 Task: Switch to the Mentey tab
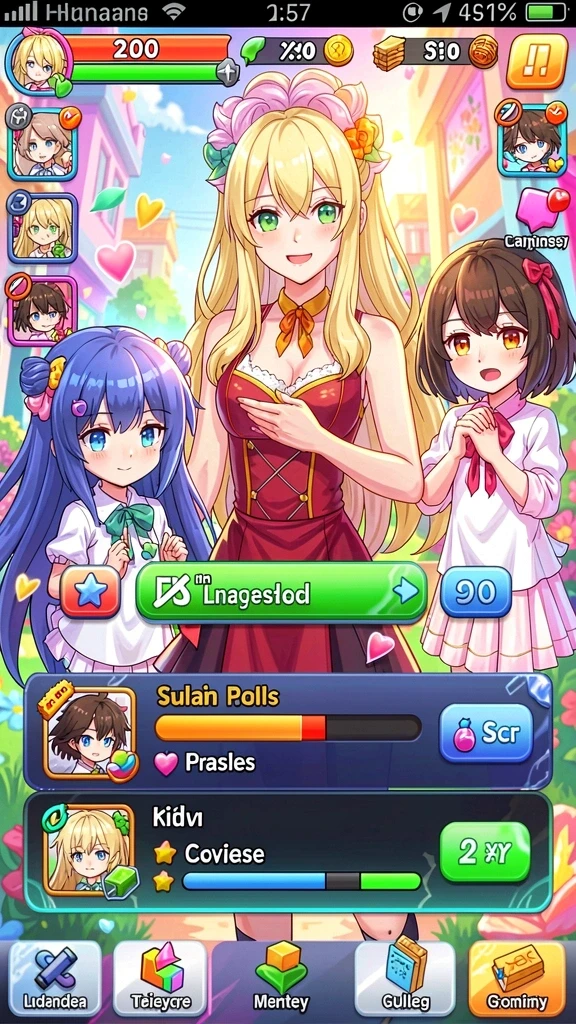click(281, 978)
